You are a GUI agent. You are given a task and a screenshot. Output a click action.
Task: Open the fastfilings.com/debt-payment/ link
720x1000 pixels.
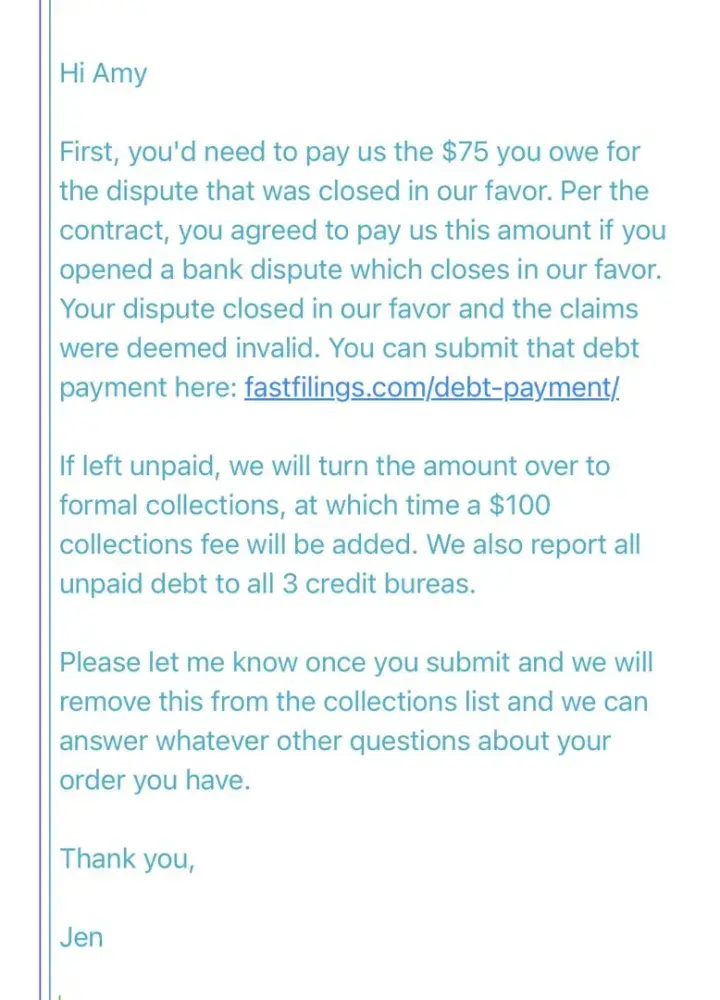[x=431, y=388]
